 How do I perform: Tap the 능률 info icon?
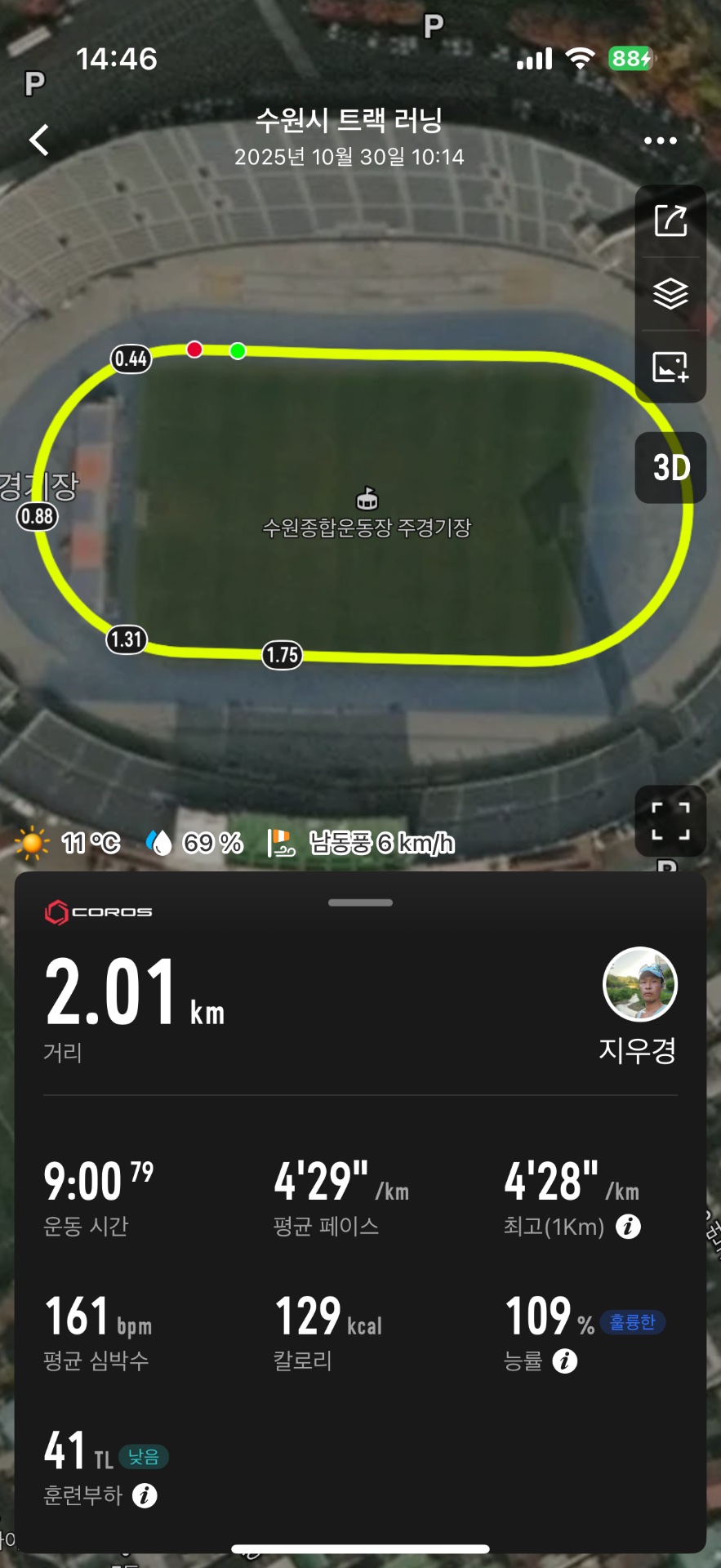point(567,1360)
